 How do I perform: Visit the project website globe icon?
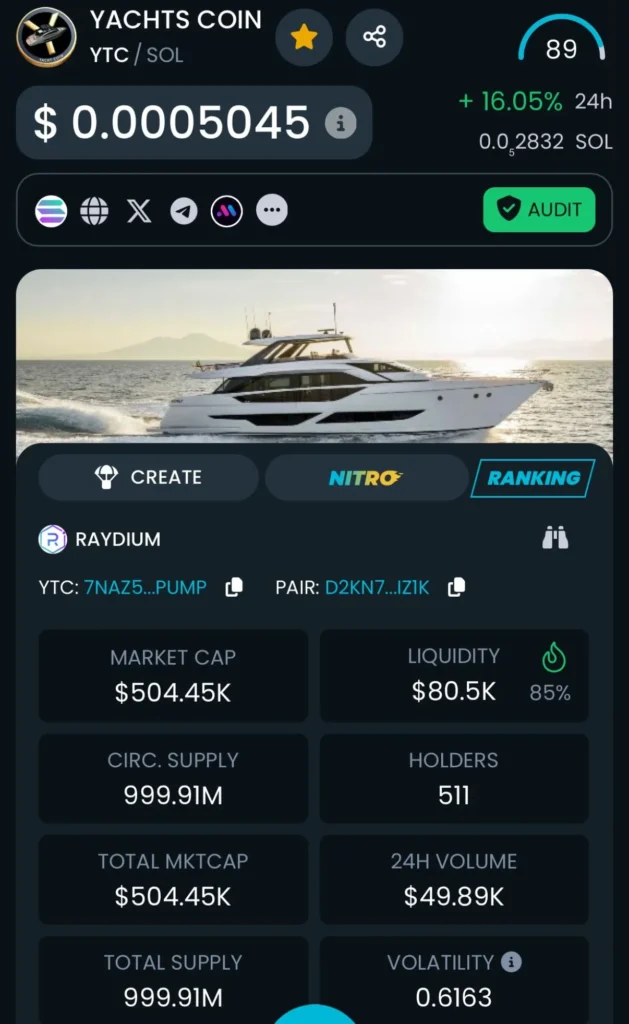[x=95, y=211]
